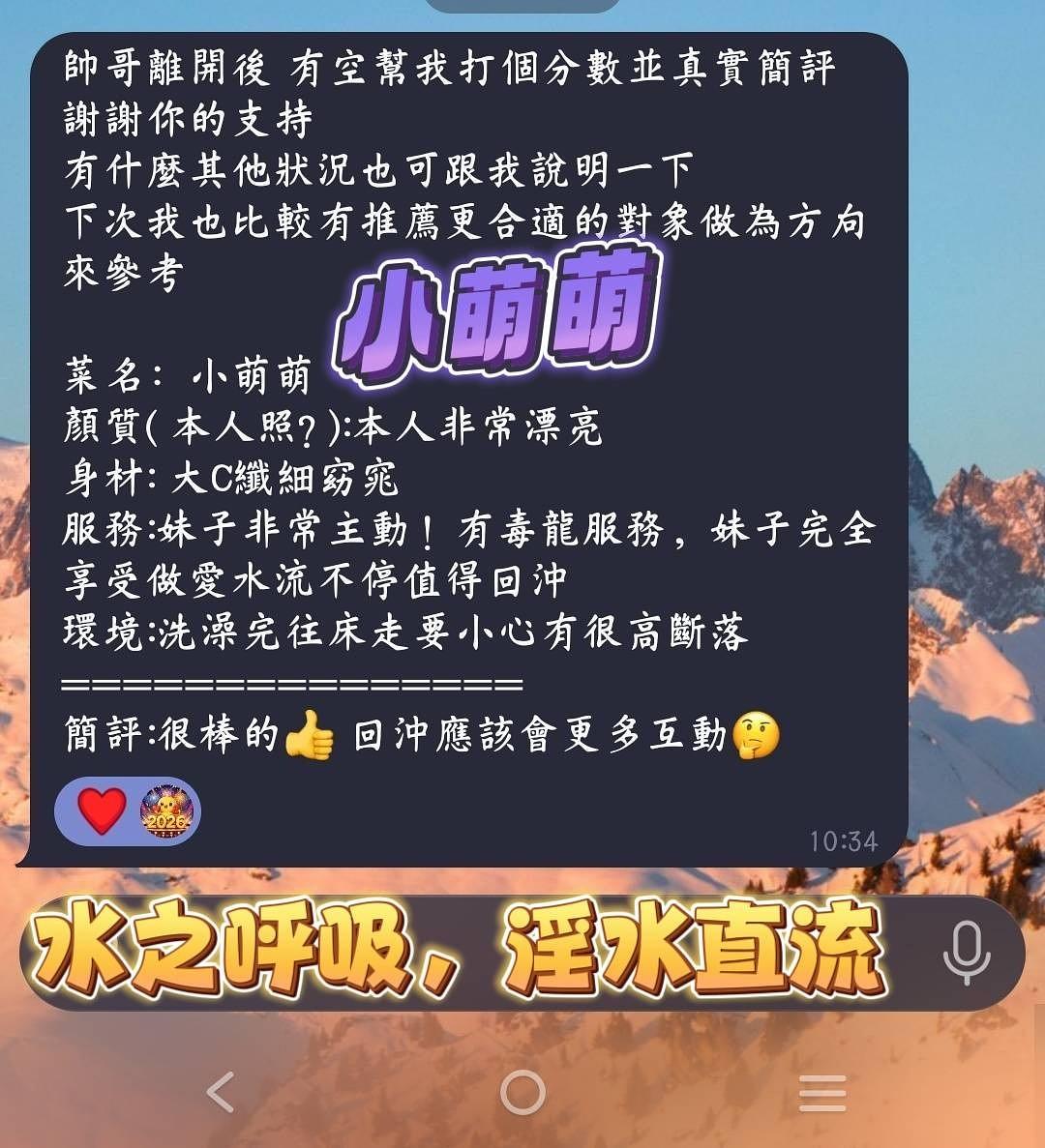Go back with the system back button

point(222,1093)
